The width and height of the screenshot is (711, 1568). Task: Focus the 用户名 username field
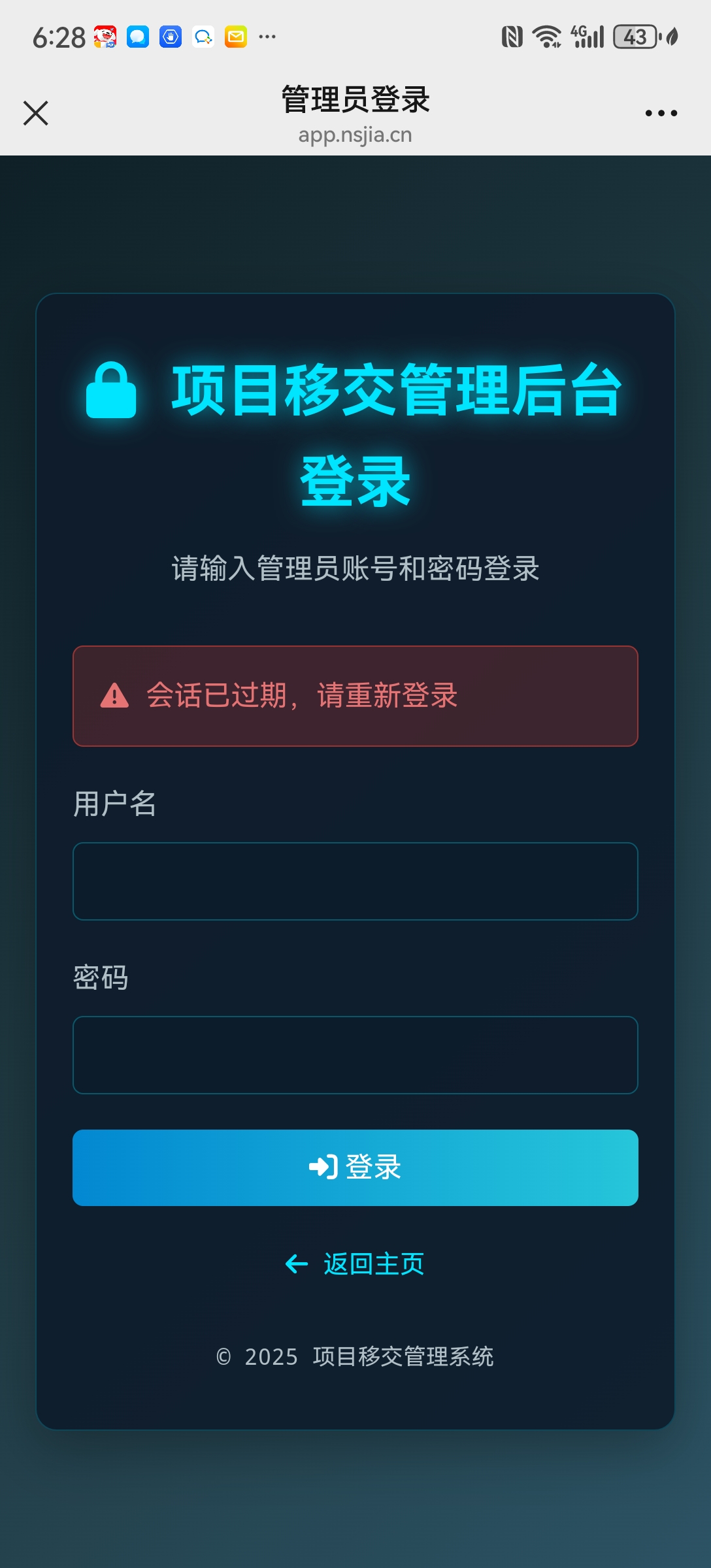tap(355, 881)
